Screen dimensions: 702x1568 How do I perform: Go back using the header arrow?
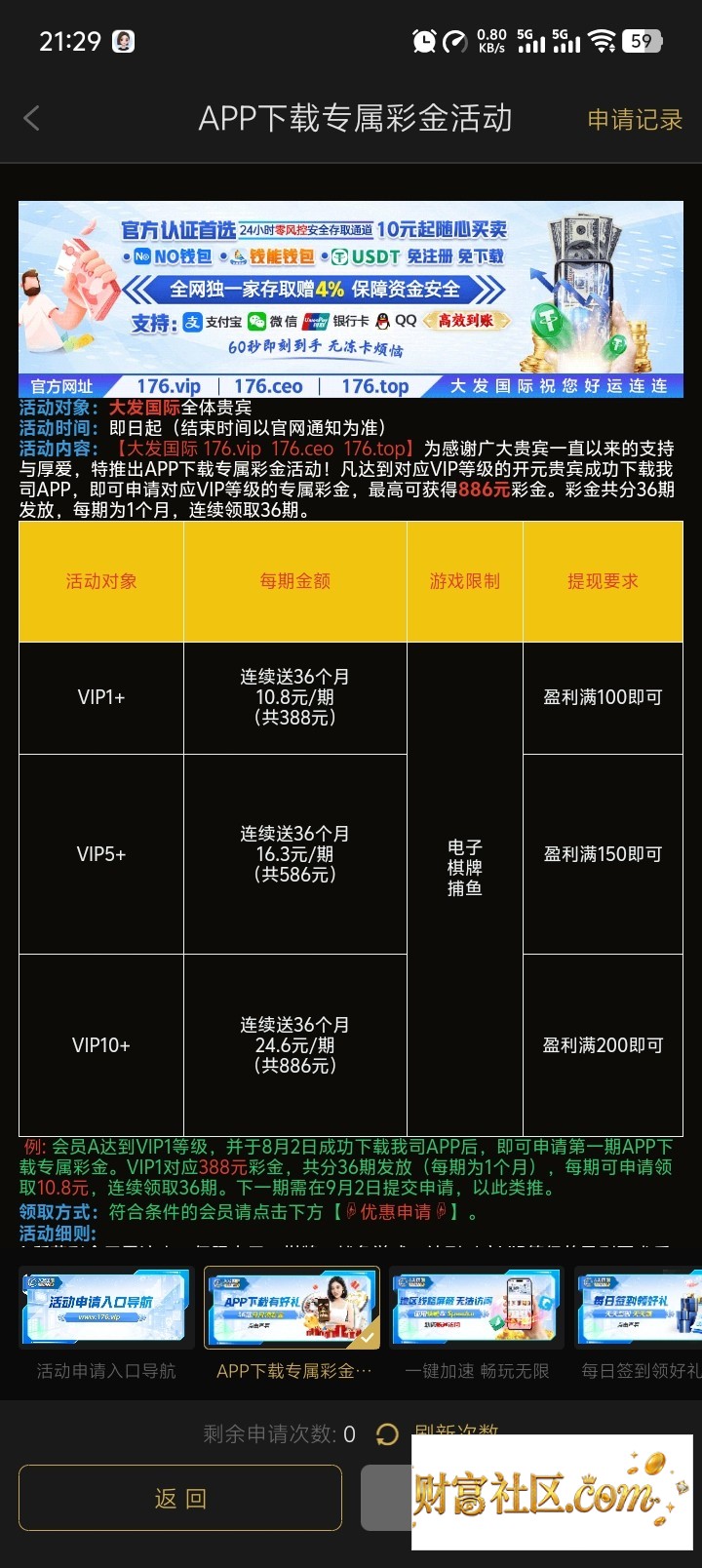(x=31, y=119)
